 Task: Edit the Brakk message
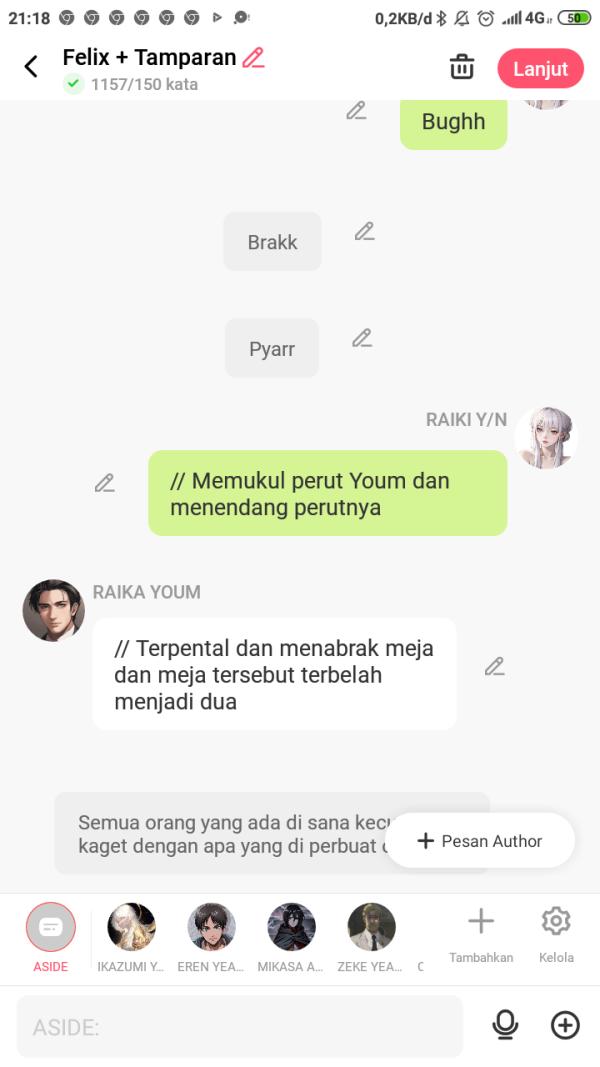(x=364, y=232)
